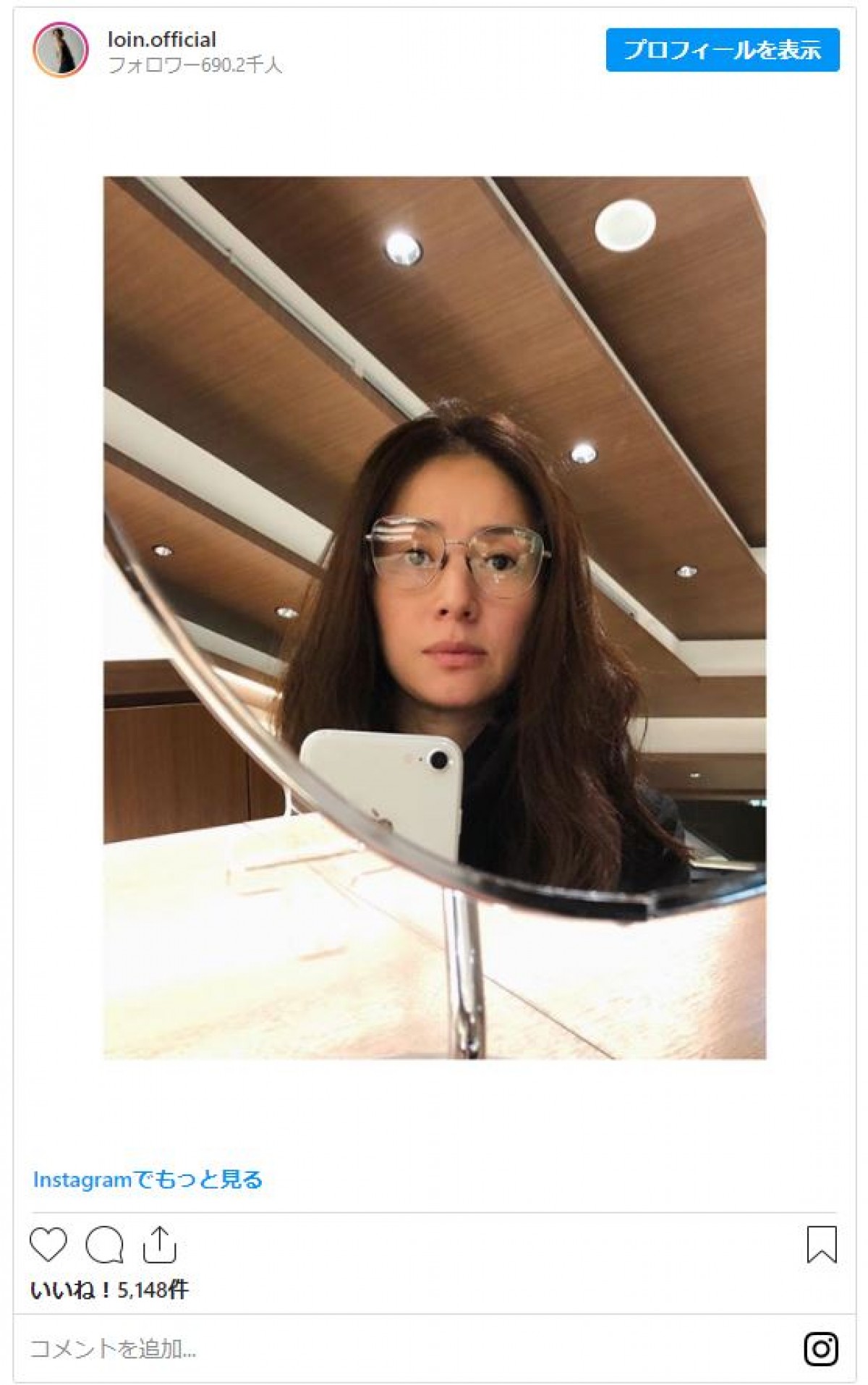Tap the プロフィールを表示 button
The image size is (868, 1385).
point(722,50)
